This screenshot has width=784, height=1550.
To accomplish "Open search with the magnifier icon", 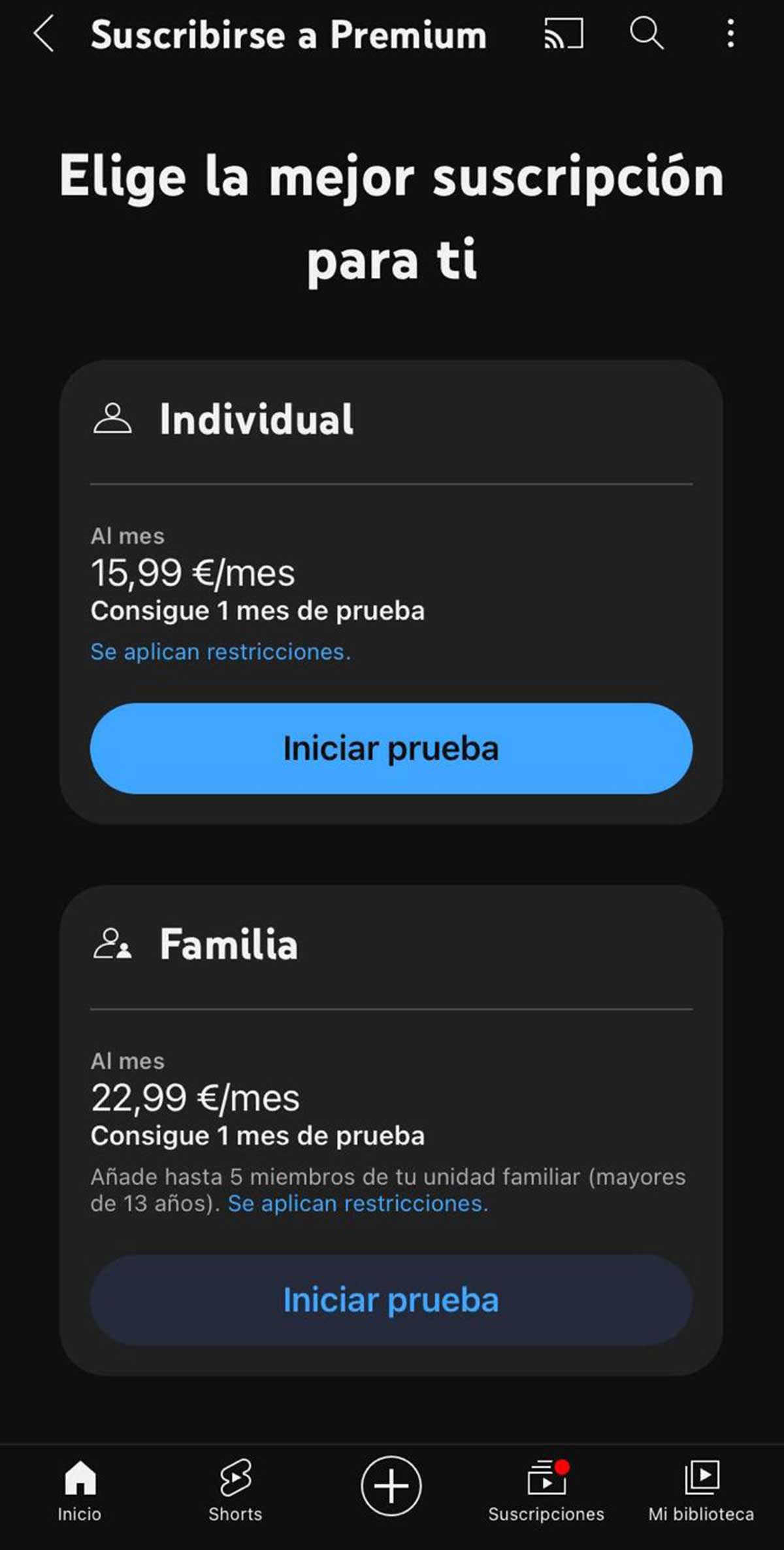I will pyautogui.click(x=647, y=36).
